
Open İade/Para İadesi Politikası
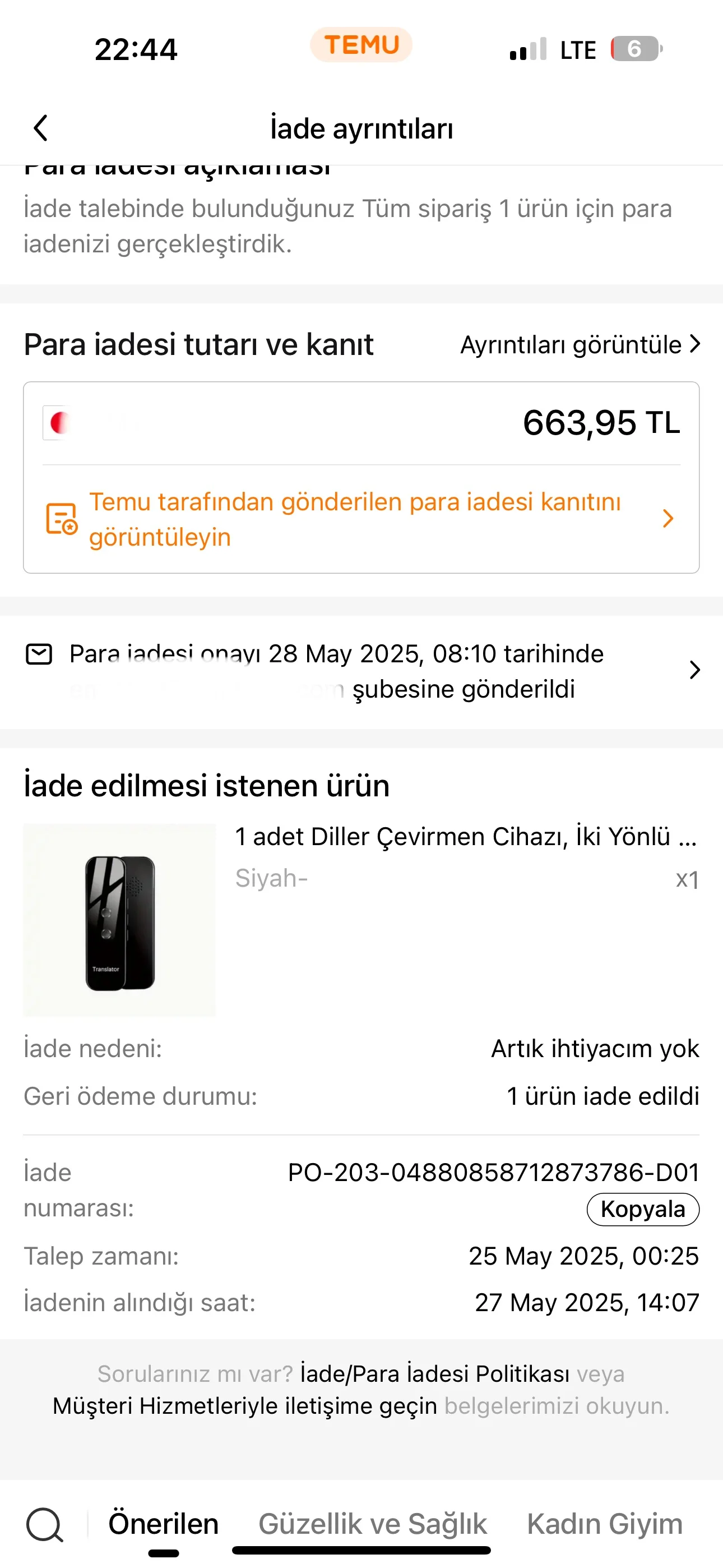coord(434,1374)
